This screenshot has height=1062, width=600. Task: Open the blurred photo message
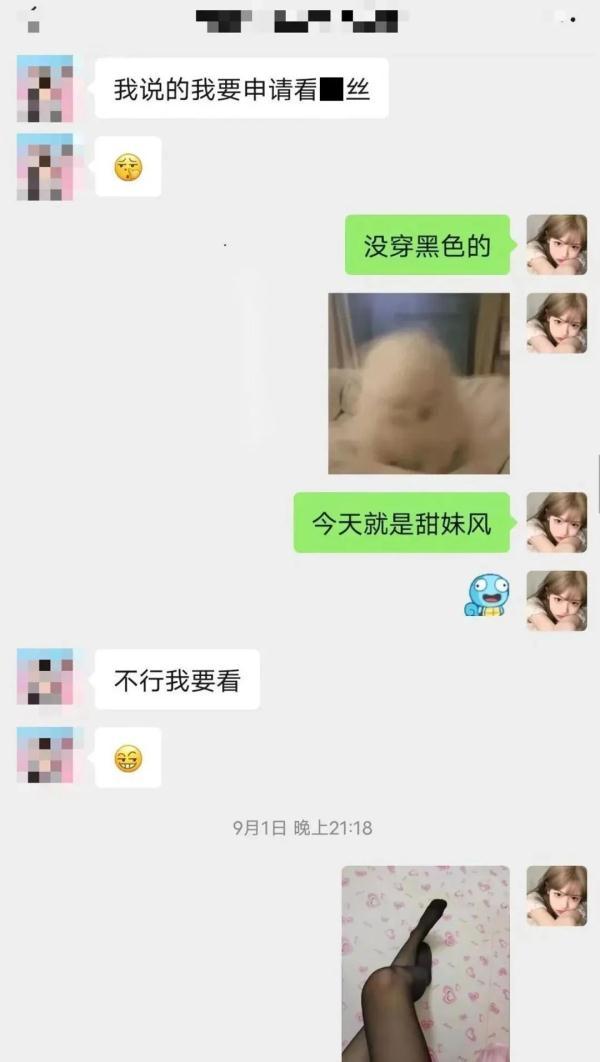tap(418, 383)
